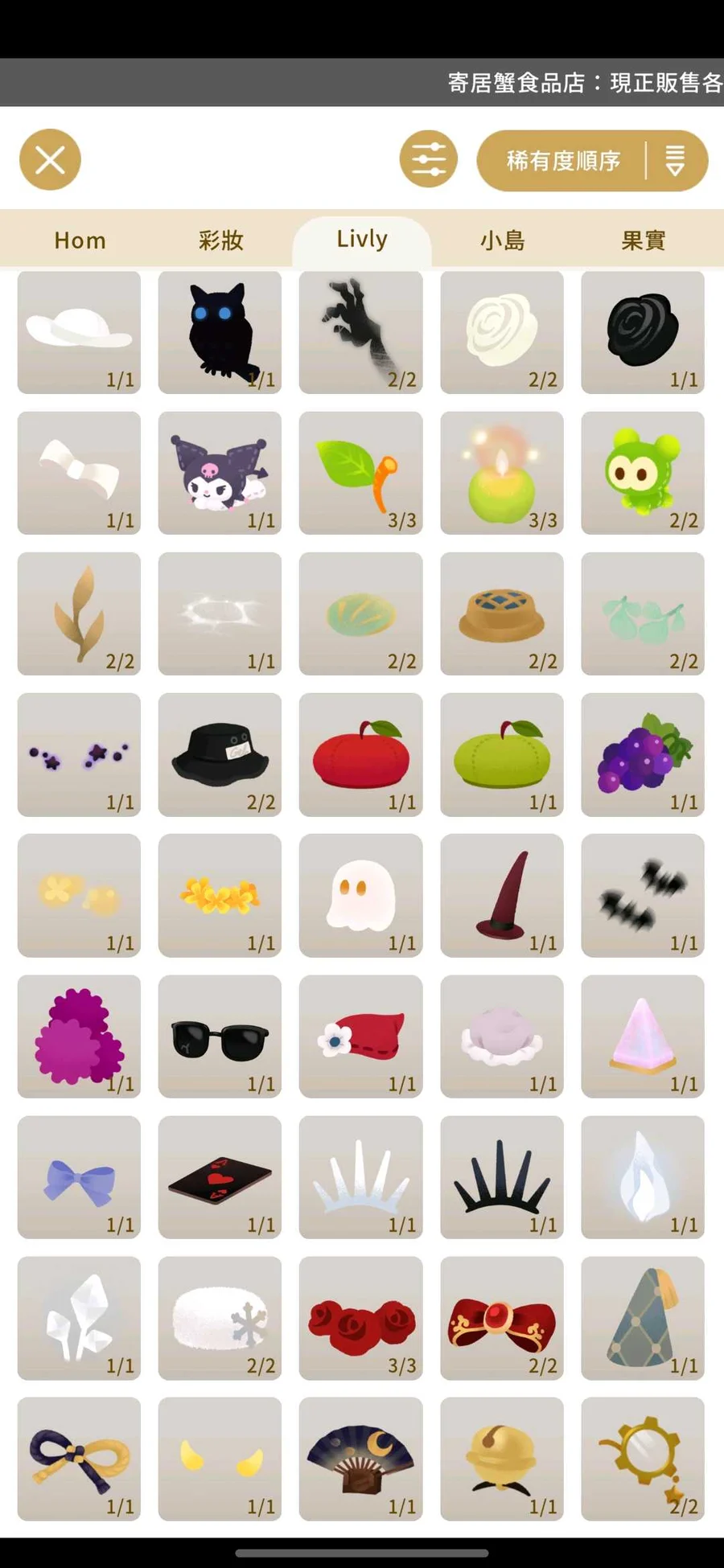This screenshot has width=724, height=1568.
Task: Open the filter settings icon
Action: [x=428, y=159]
